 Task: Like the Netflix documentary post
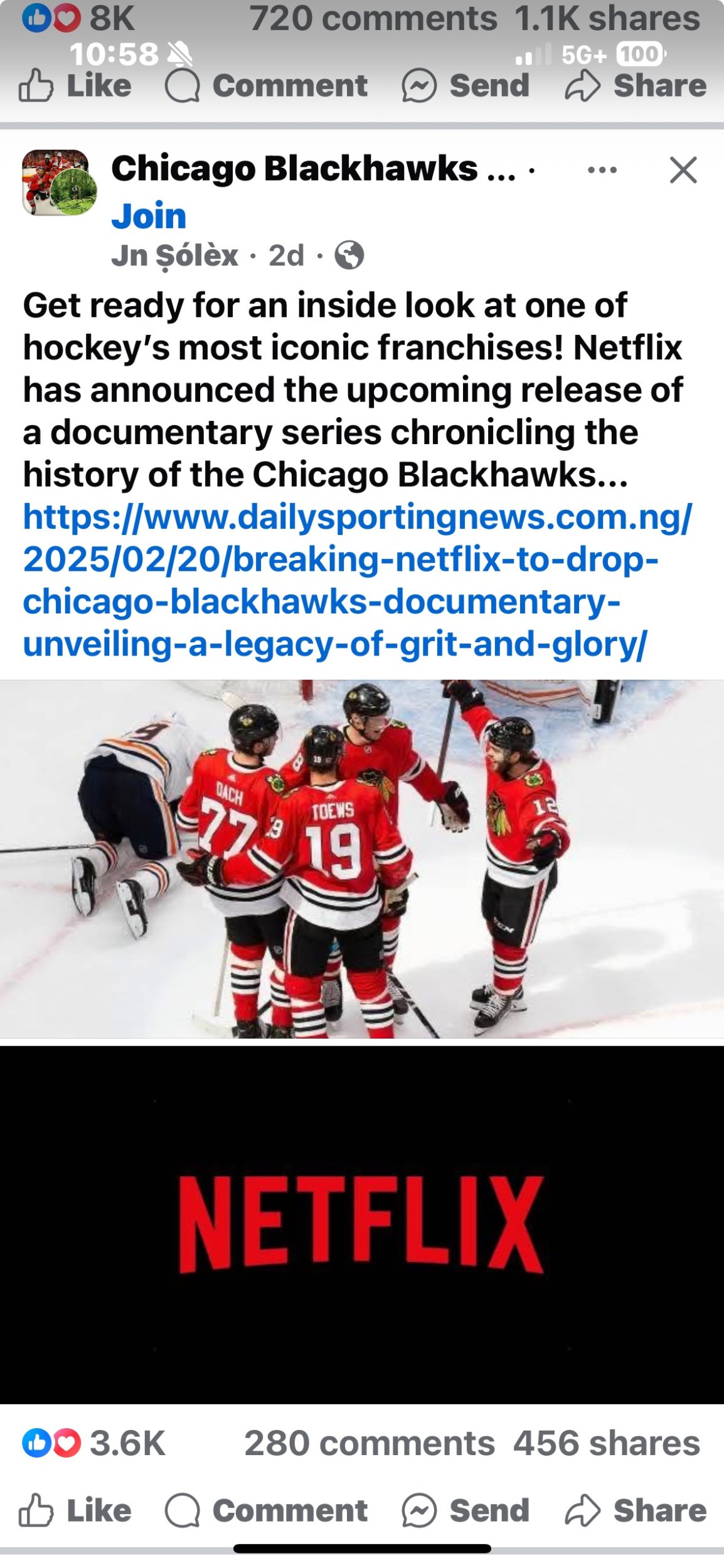point(75,1510)
